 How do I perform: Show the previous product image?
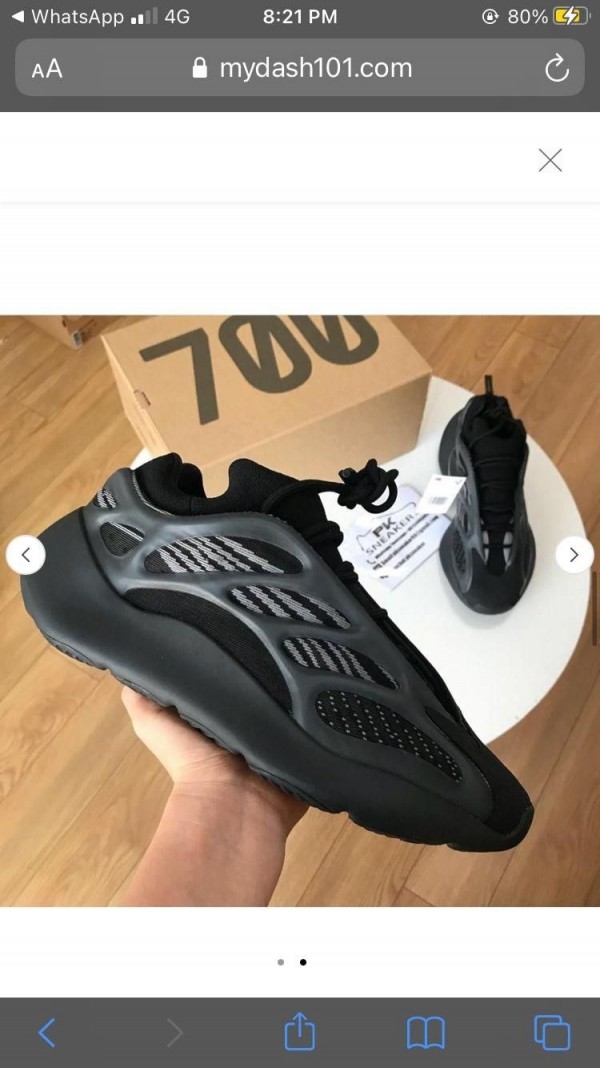coord(26,555)
